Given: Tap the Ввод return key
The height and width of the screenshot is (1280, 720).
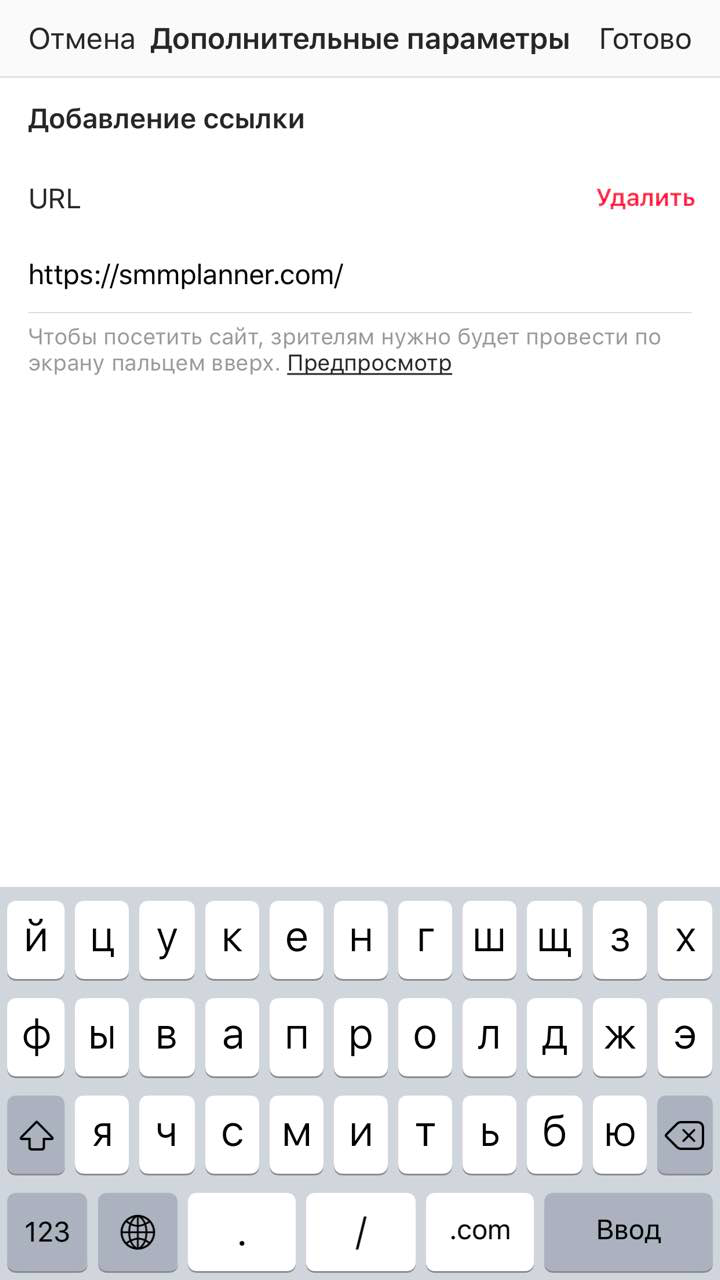Looking at the screenshot, I should pos(629,1230).
